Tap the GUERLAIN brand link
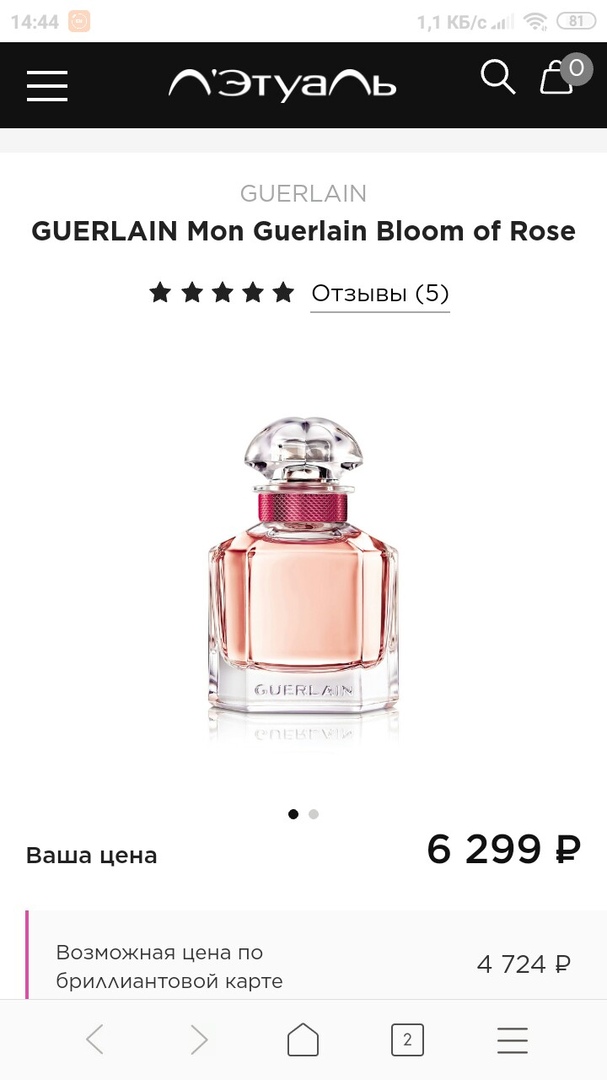This screenshot has height=1080, width=607. click(303, 193)
